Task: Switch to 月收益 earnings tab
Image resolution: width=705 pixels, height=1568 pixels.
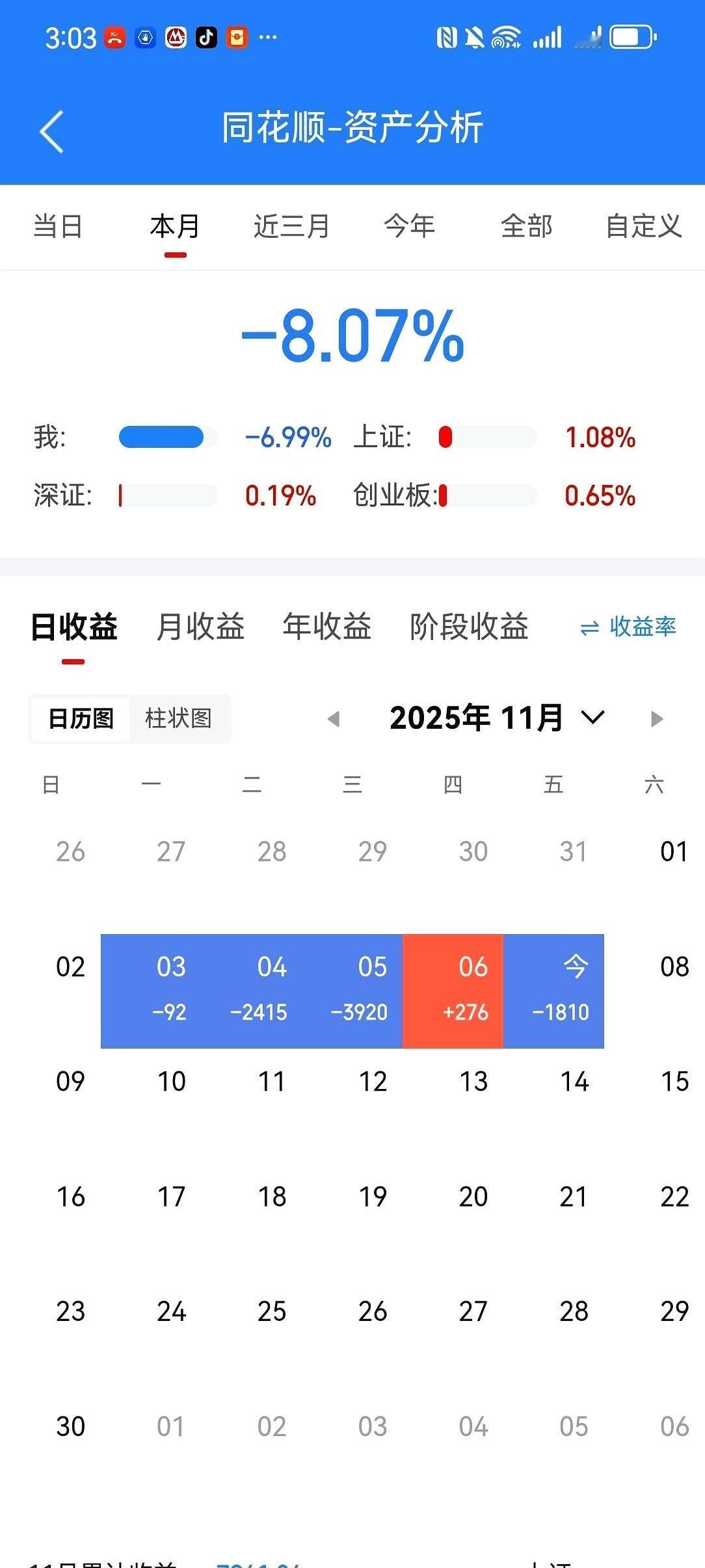Action: pyautogui.click(x=198, y=627)
